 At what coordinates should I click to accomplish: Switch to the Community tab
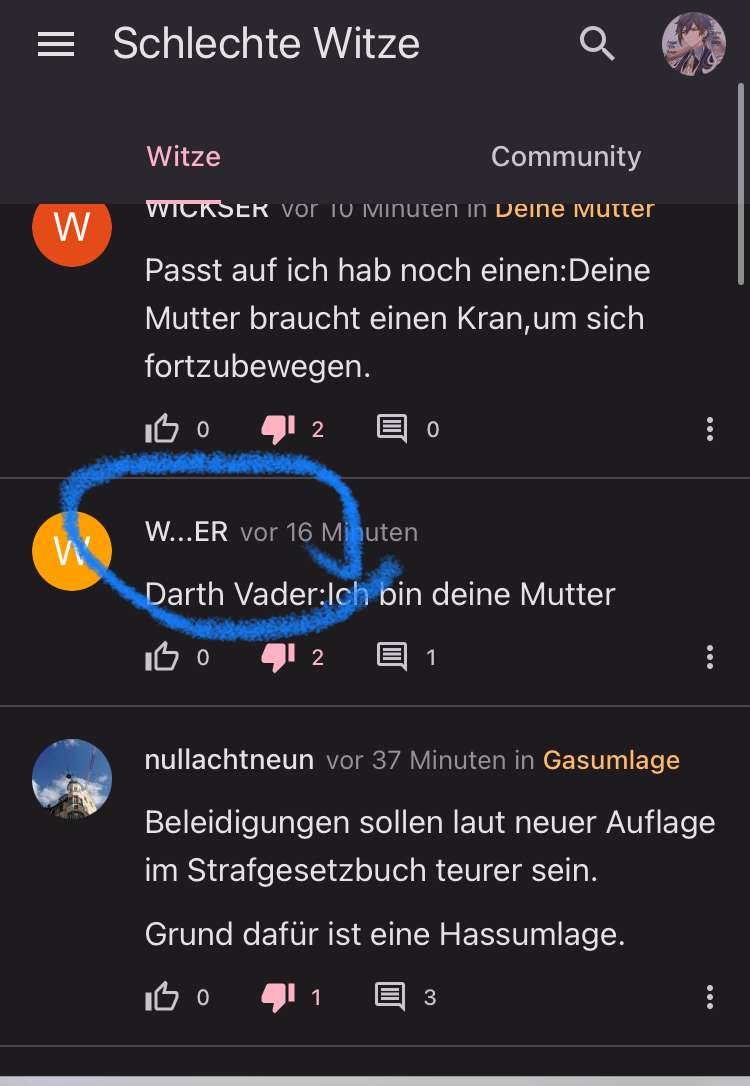coord(566,157)
